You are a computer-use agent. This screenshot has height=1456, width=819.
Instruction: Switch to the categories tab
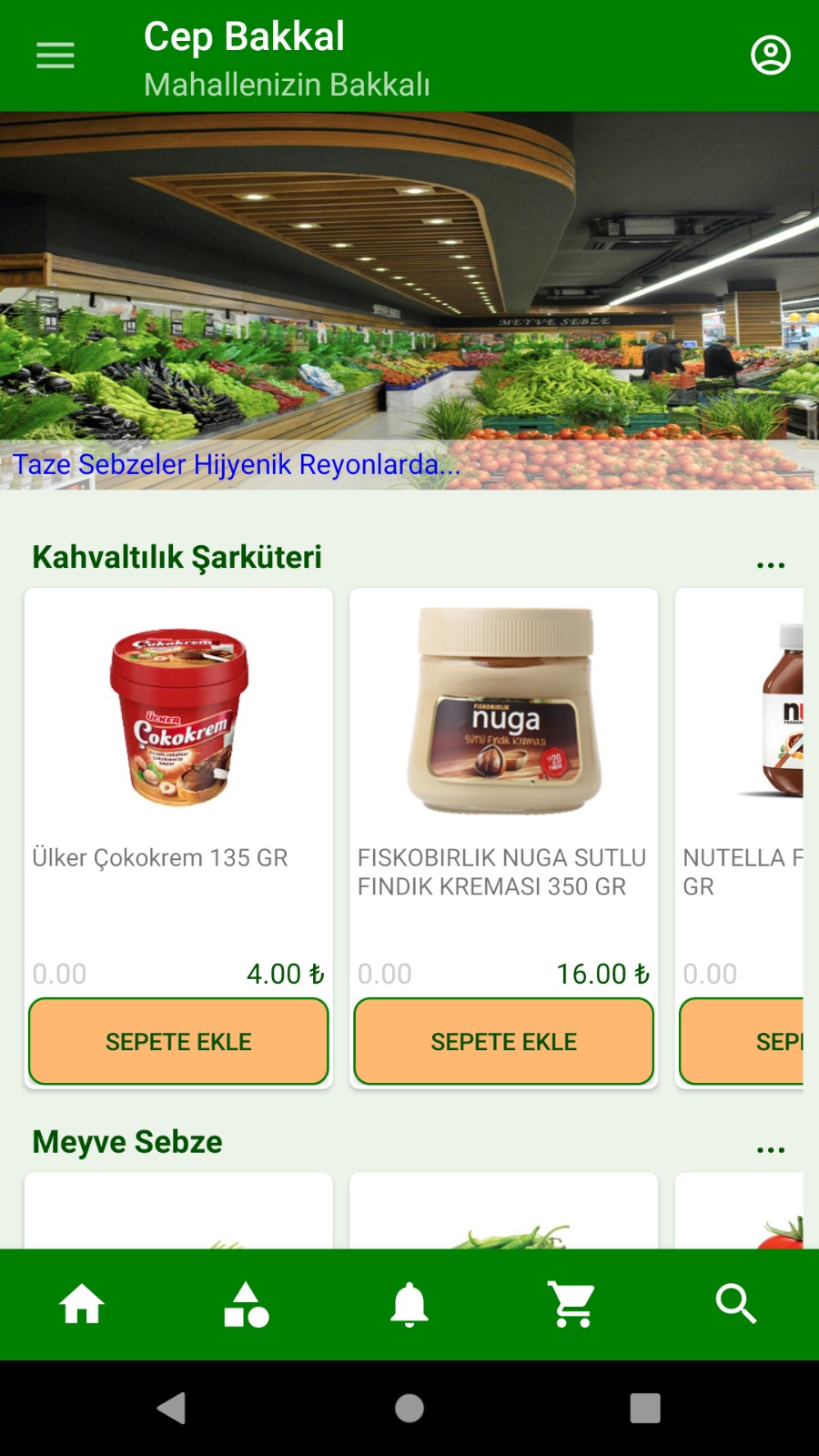246,1305
